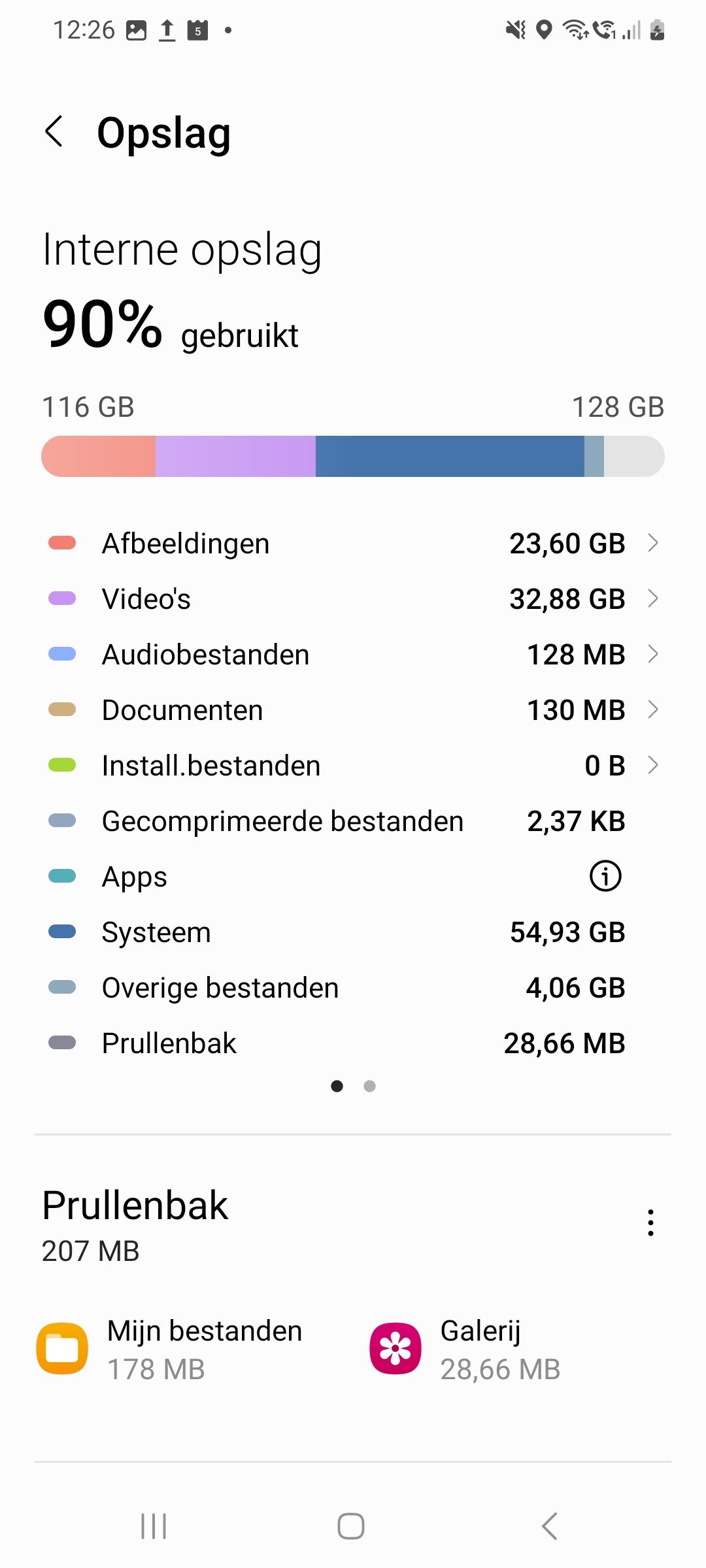Tap the info icon next to Apps
This screenshot has height=1568, width=706.
point(605,876)
